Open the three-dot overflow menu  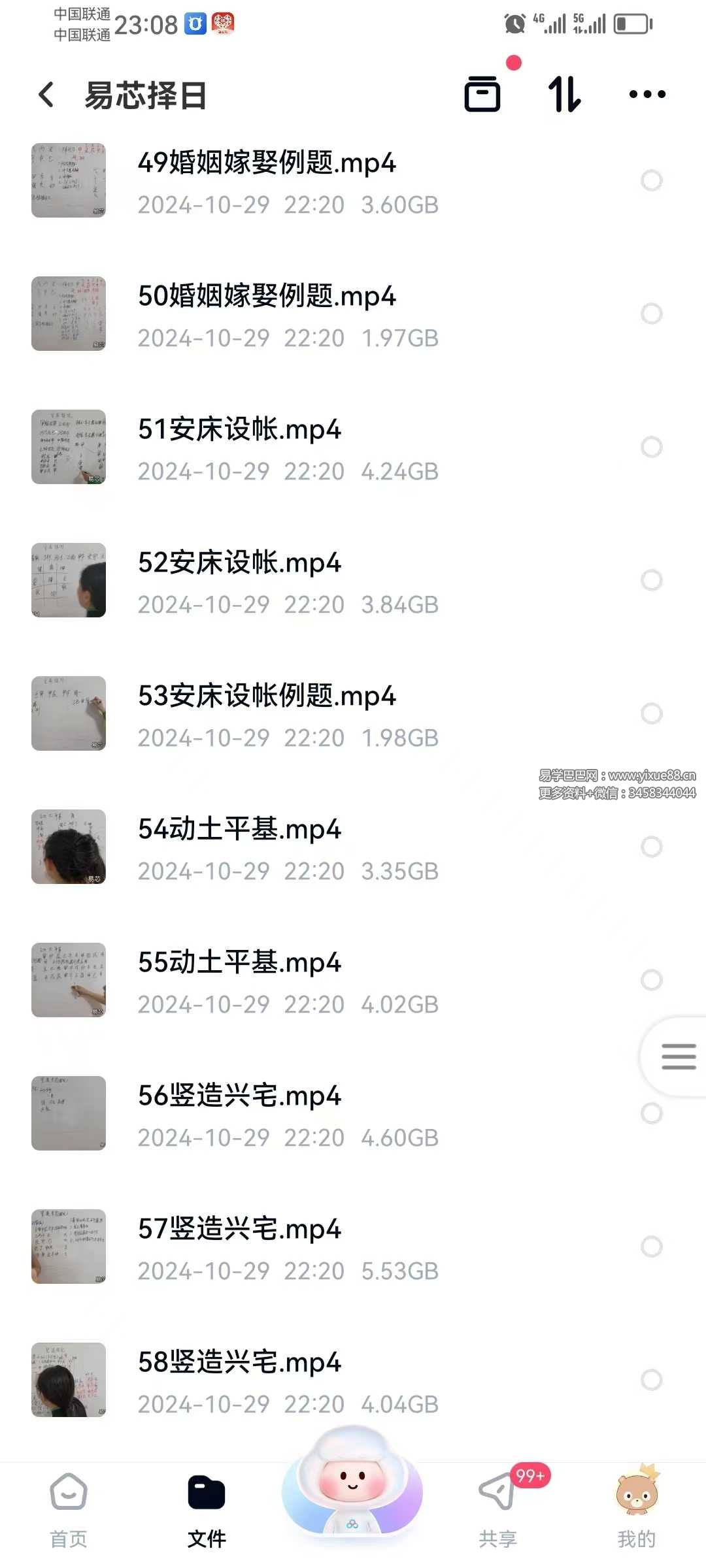point(647,94)
